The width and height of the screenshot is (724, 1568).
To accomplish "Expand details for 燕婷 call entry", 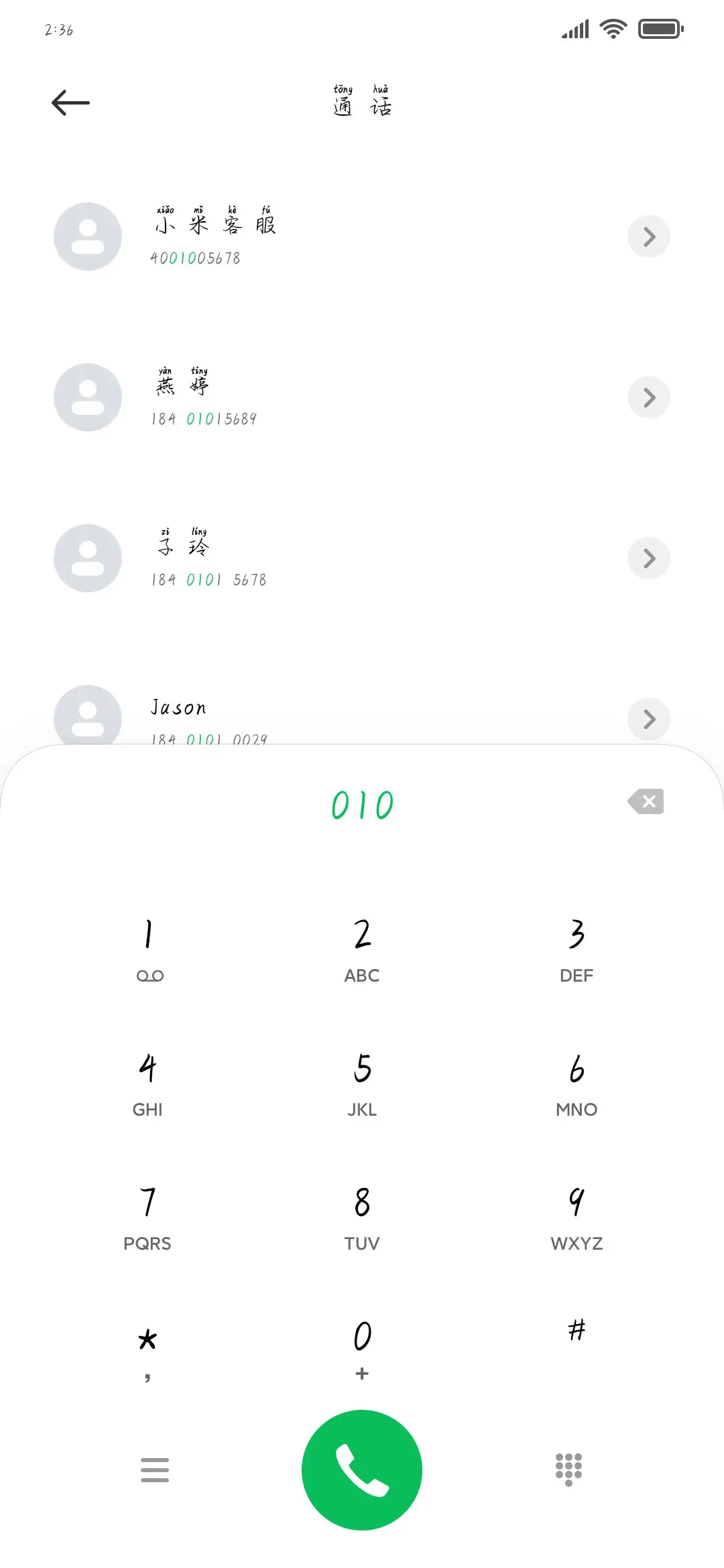I will 648,397.
